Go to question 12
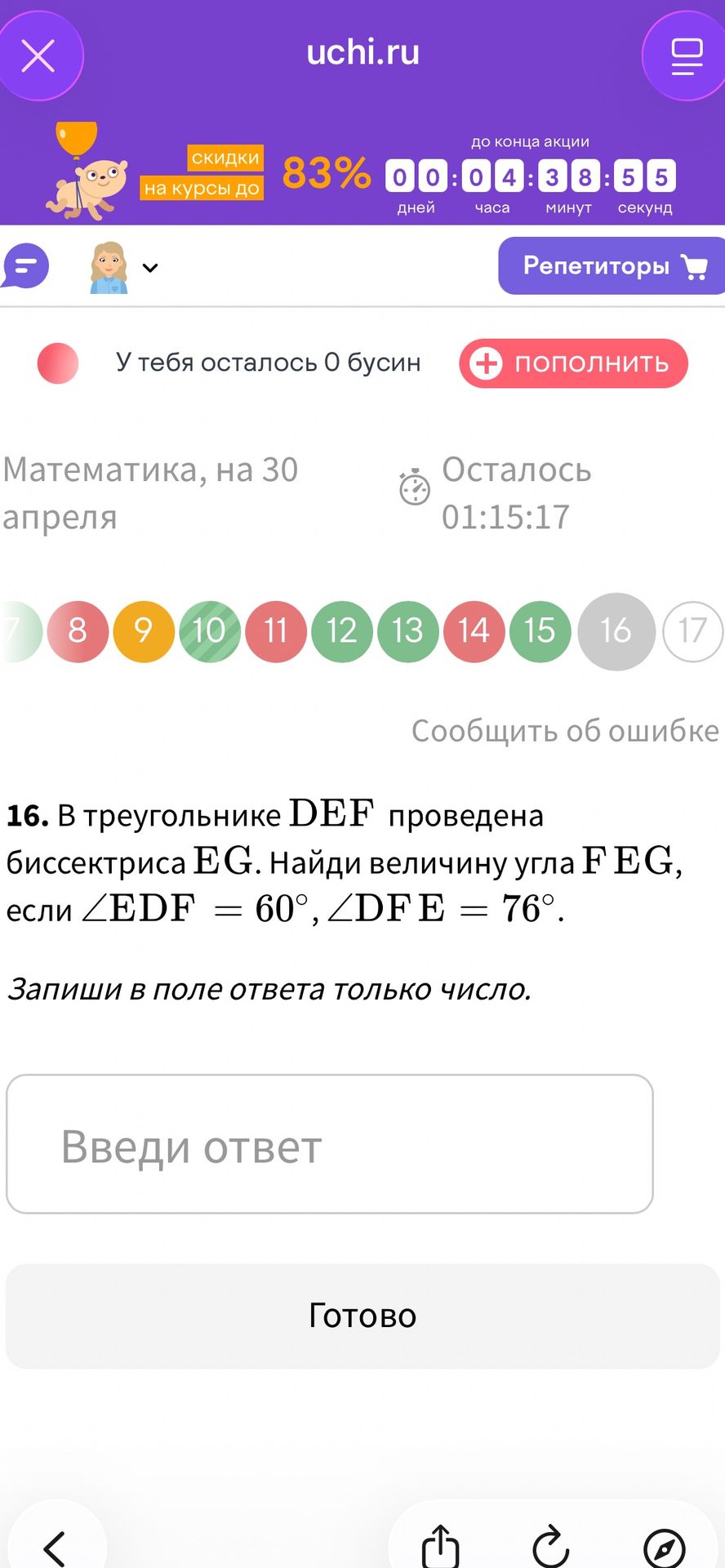Image resolution: width=725 pixels, height=1568 pixels. [342, 631]
